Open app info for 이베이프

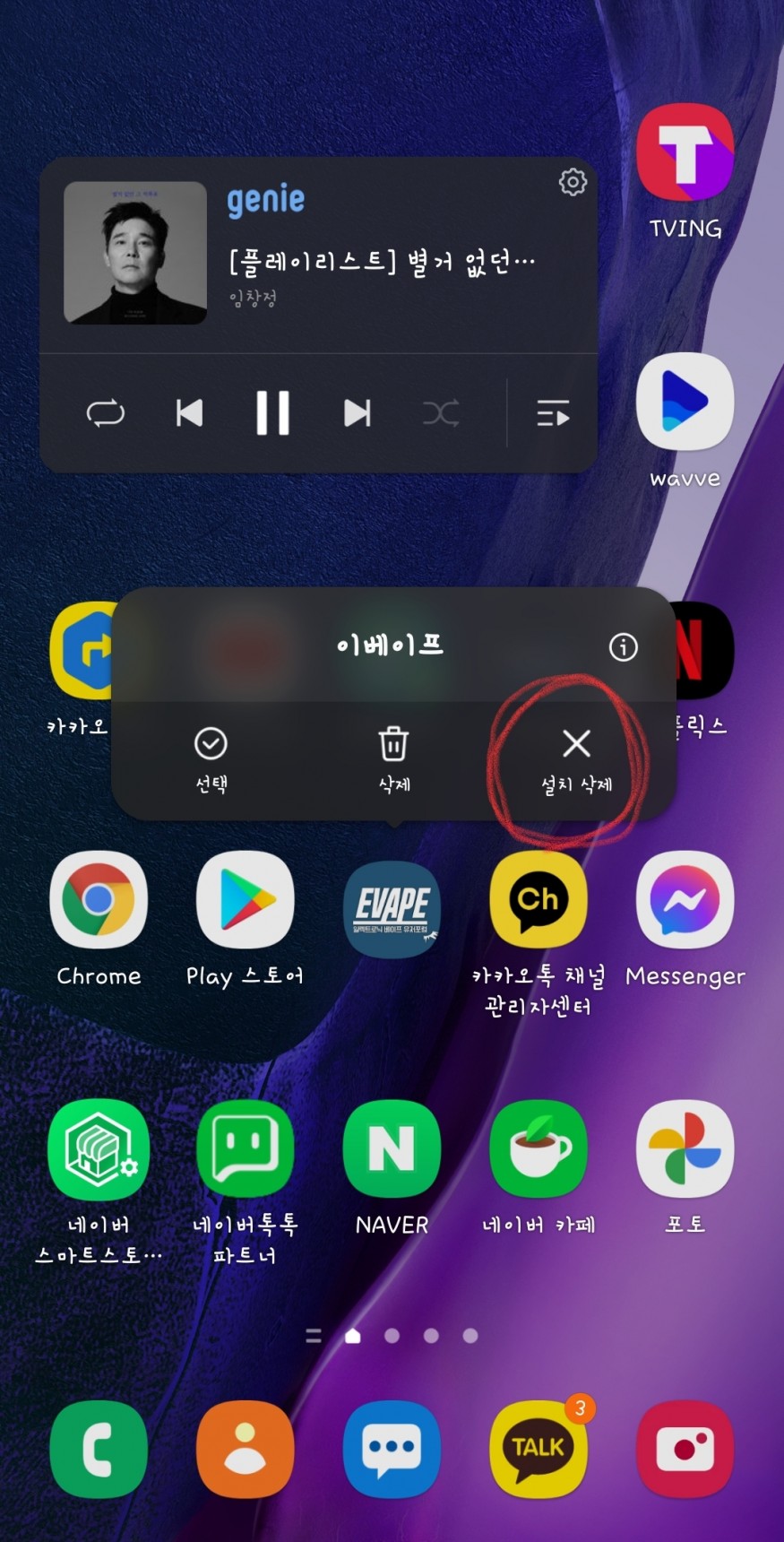click(623, 646)
